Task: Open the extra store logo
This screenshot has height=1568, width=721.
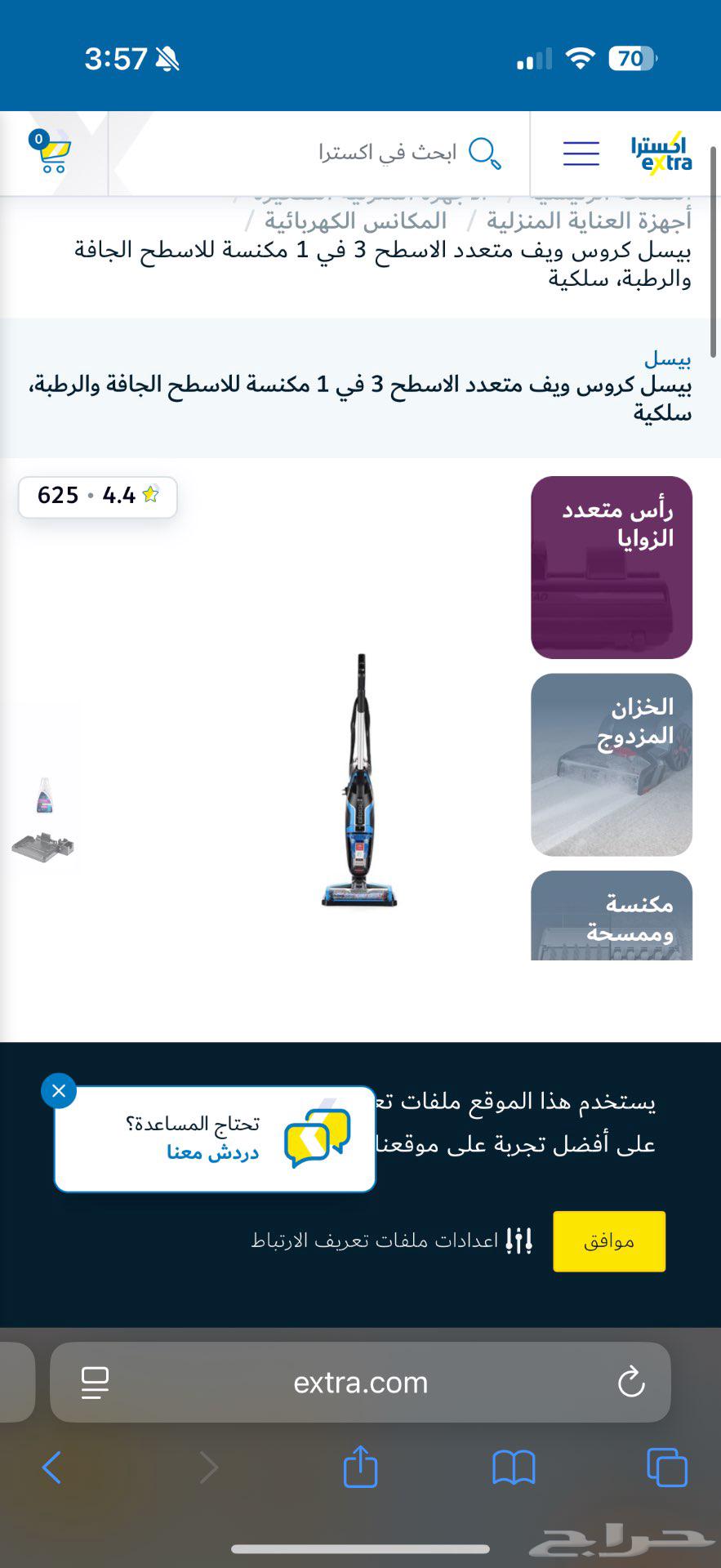Action: [x=663, y=154]
